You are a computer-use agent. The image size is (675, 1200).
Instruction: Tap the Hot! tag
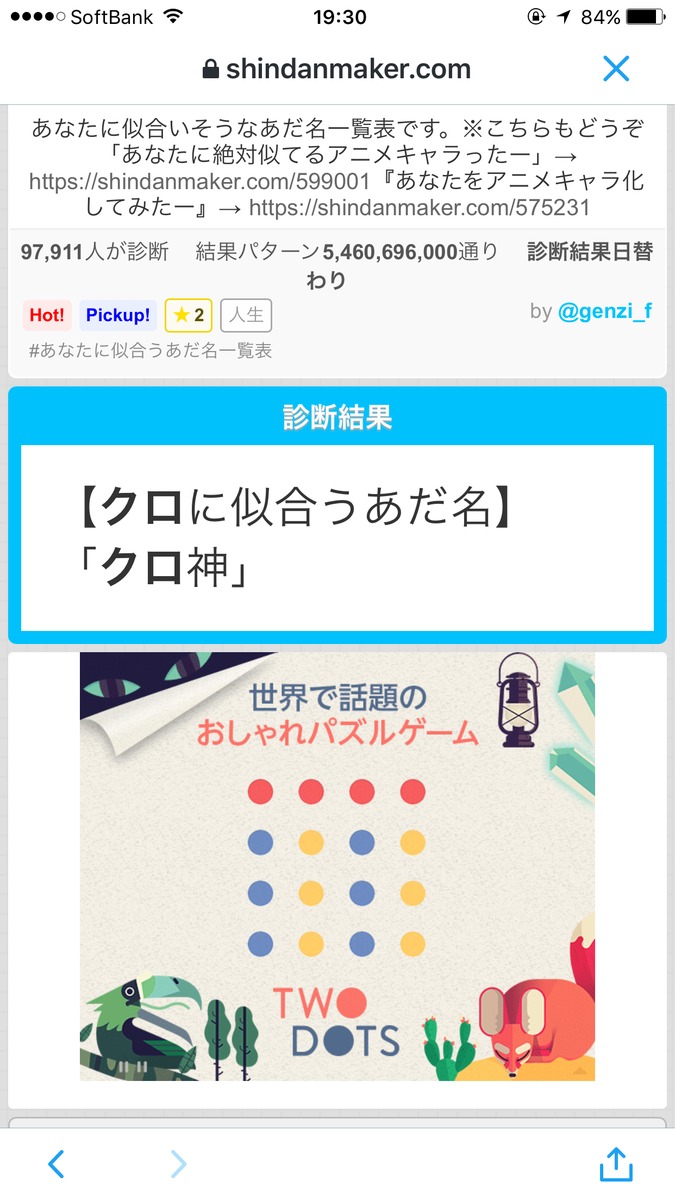coord(47,316)
